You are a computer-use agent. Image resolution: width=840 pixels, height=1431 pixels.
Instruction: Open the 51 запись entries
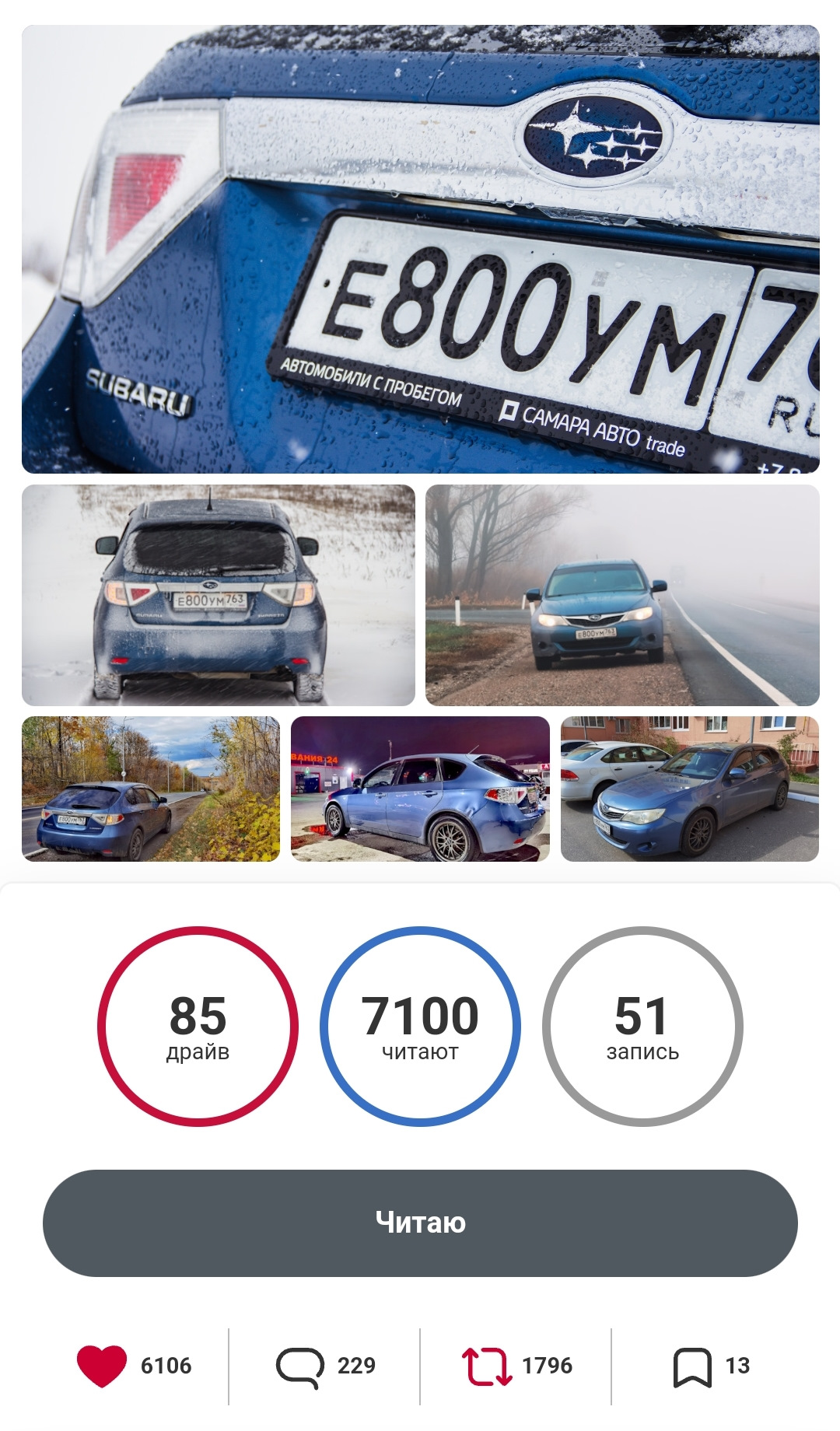[642, 1026]
